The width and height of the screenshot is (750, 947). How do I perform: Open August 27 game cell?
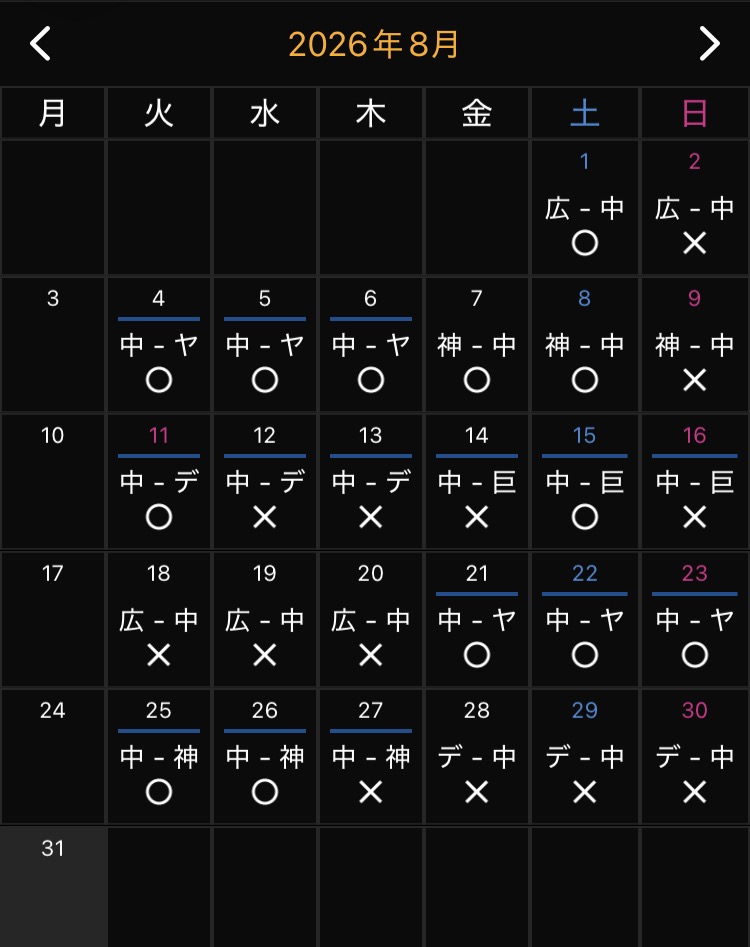coord(371,757)
